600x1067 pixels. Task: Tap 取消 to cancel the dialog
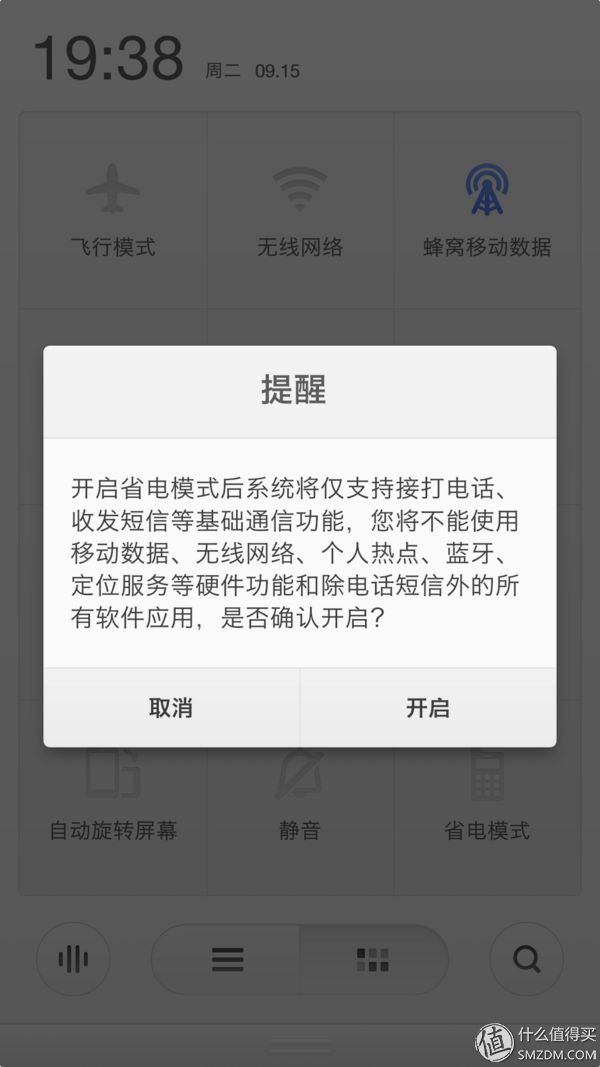pyautogui.click(x=171, y=708)
